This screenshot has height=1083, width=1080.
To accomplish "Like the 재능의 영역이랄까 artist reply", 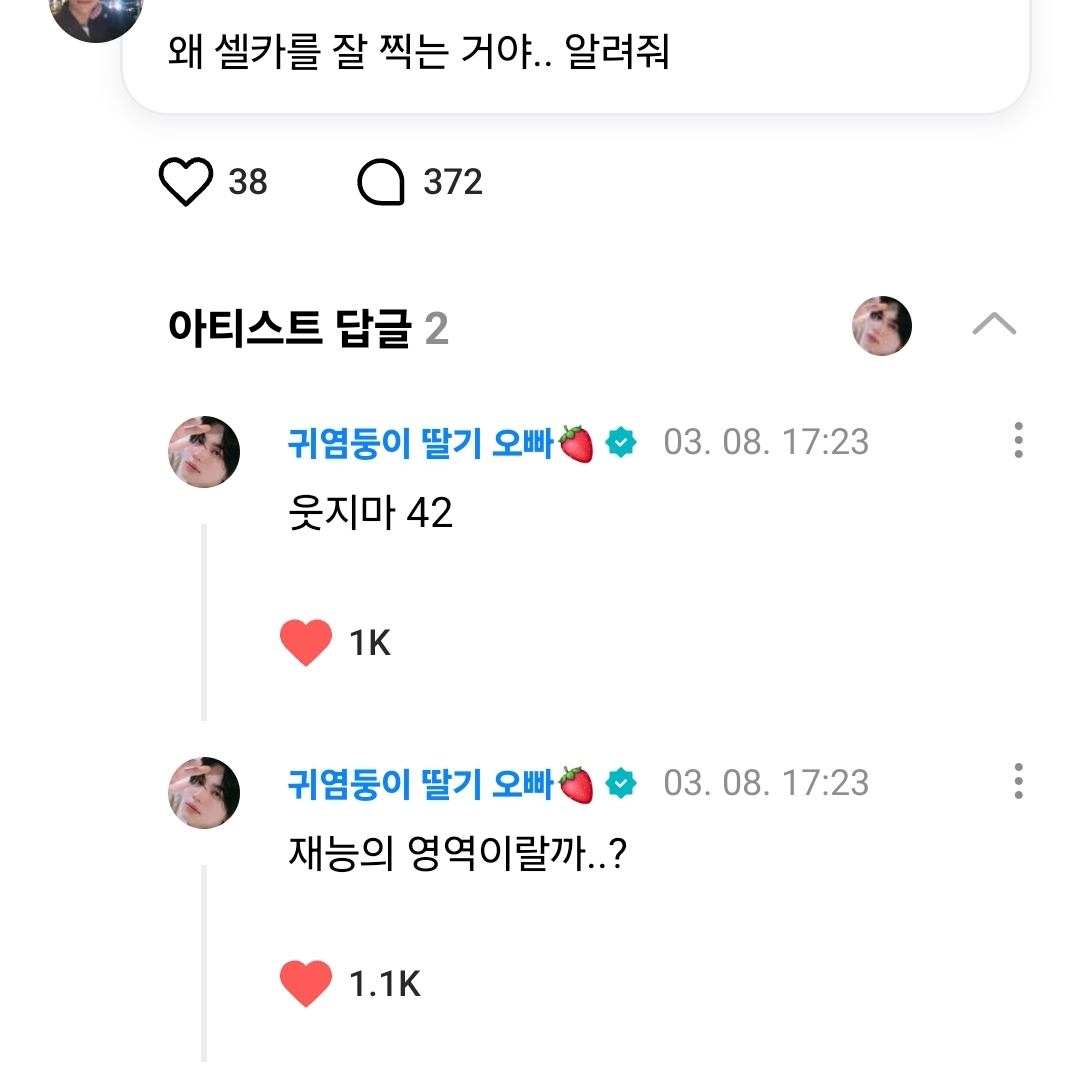I will click(x=306, y=984).
